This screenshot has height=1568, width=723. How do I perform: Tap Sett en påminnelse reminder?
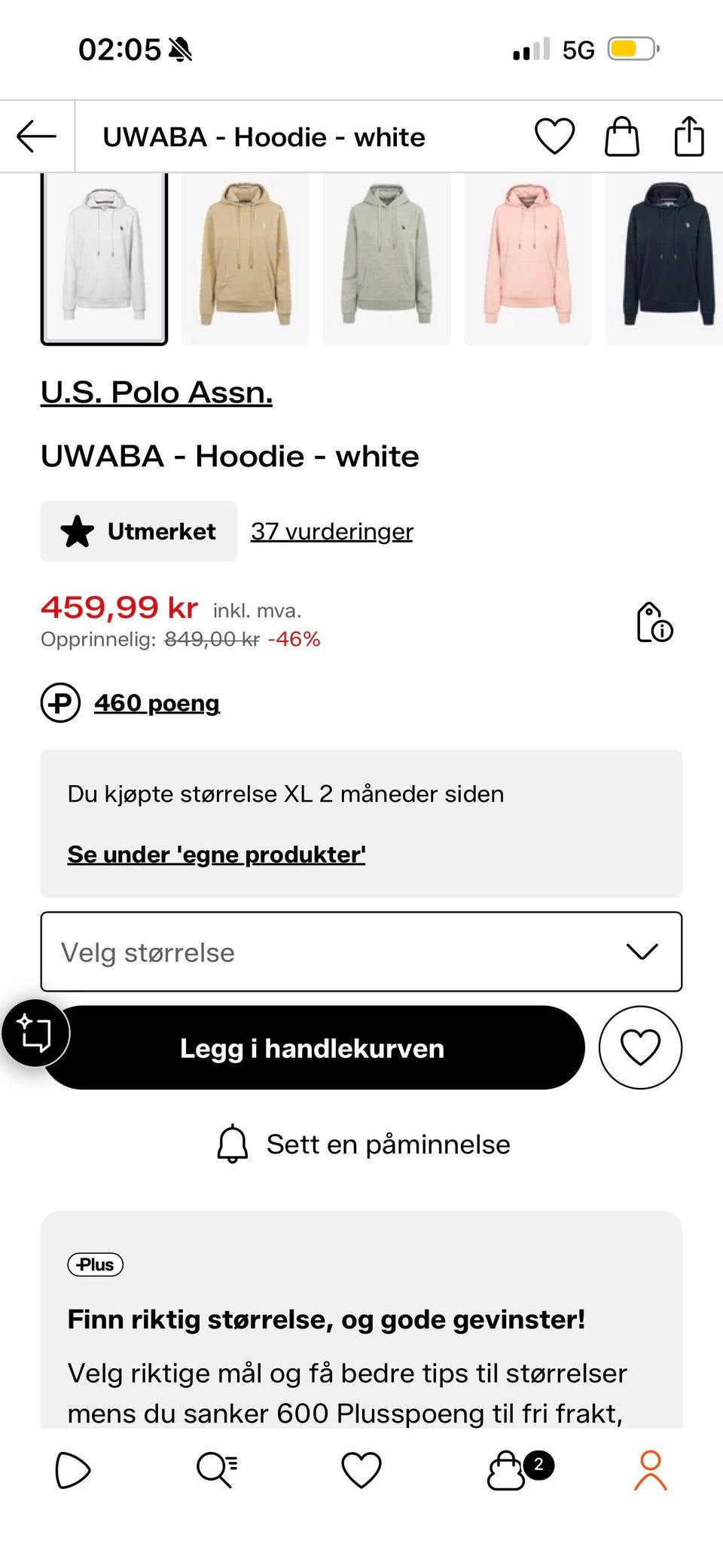coord(362,1145)
